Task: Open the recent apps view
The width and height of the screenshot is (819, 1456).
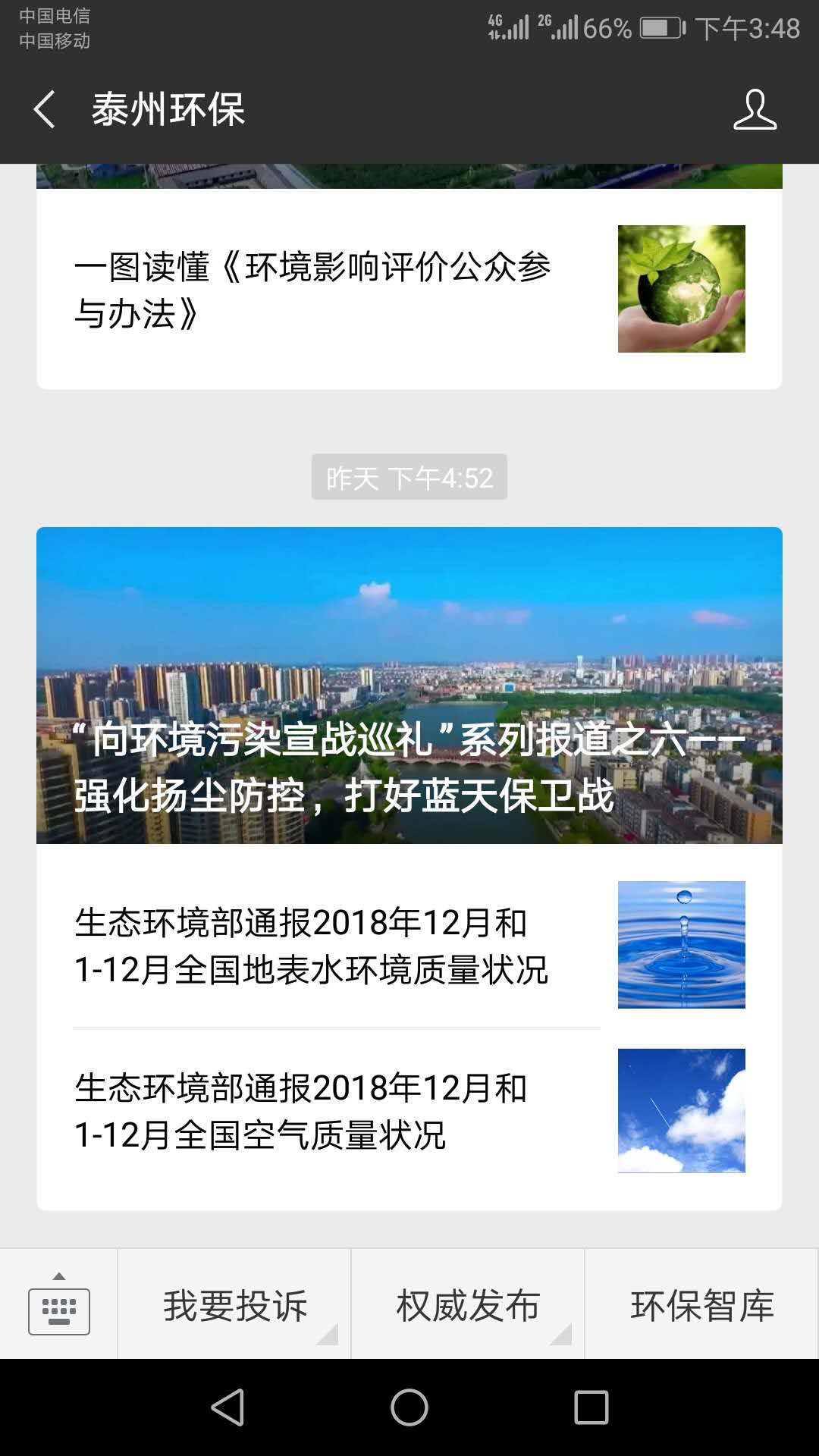Action: coord(591,1407)
